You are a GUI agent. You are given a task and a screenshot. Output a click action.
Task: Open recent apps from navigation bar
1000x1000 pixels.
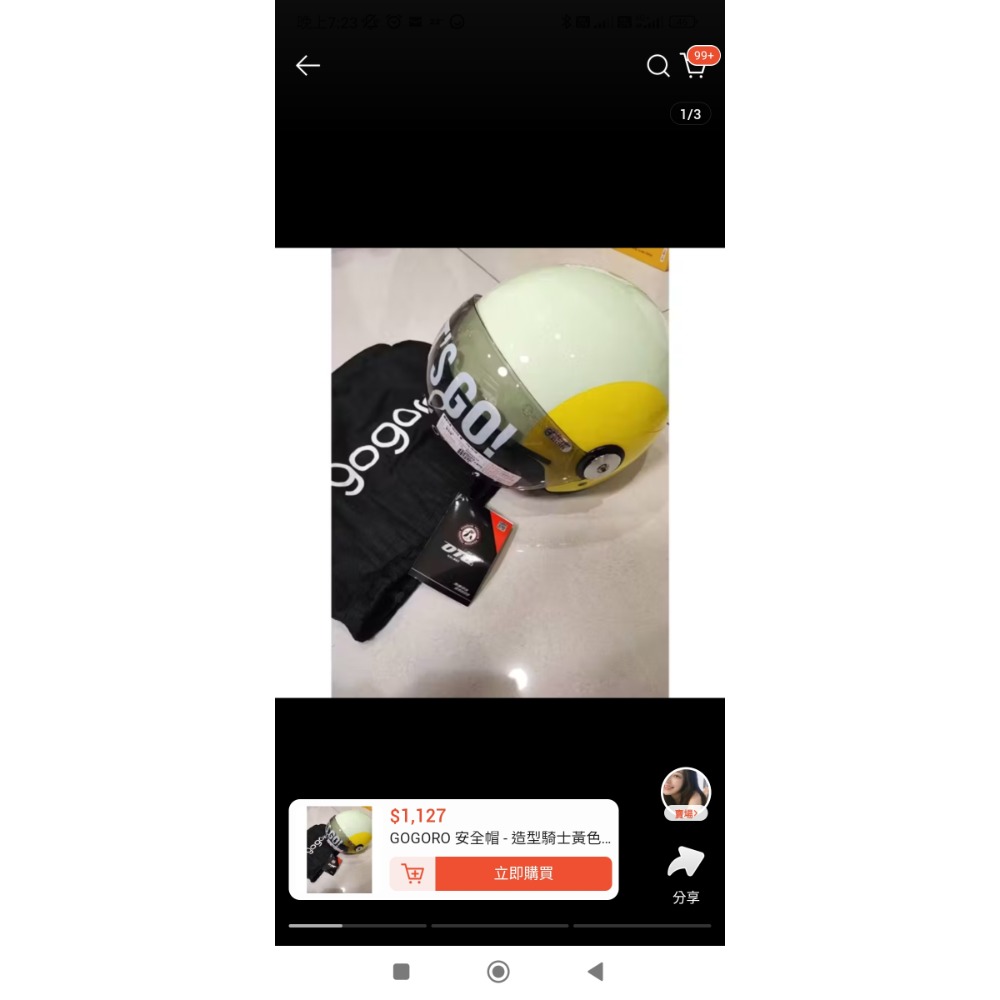click(401, 971)
